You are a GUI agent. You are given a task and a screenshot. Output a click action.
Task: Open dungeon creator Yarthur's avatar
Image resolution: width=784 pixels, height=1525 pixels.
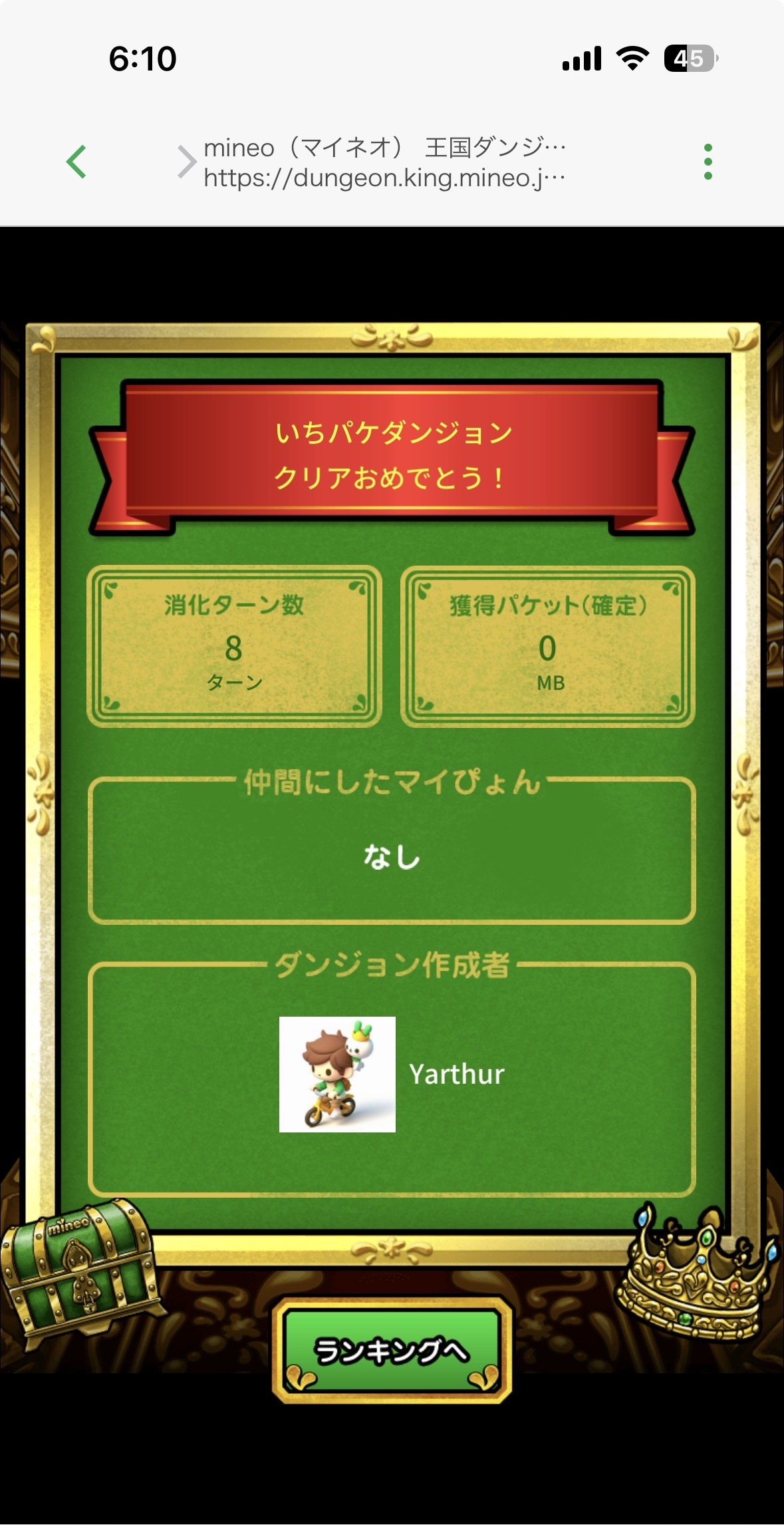(337, 1074)
